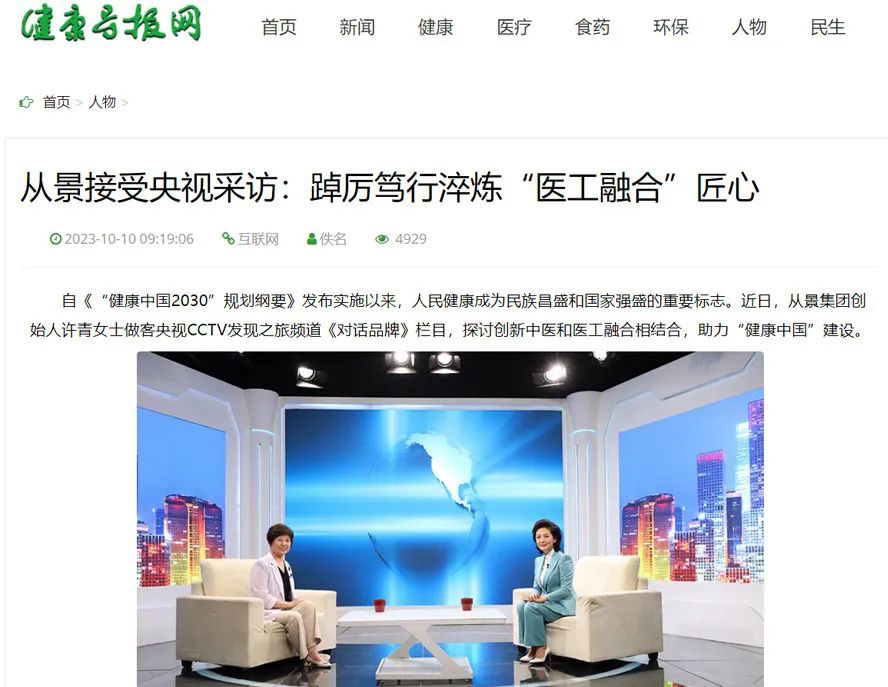Go to the 民生 section
This screenshot has width=888, height=687.
(828, 28)
